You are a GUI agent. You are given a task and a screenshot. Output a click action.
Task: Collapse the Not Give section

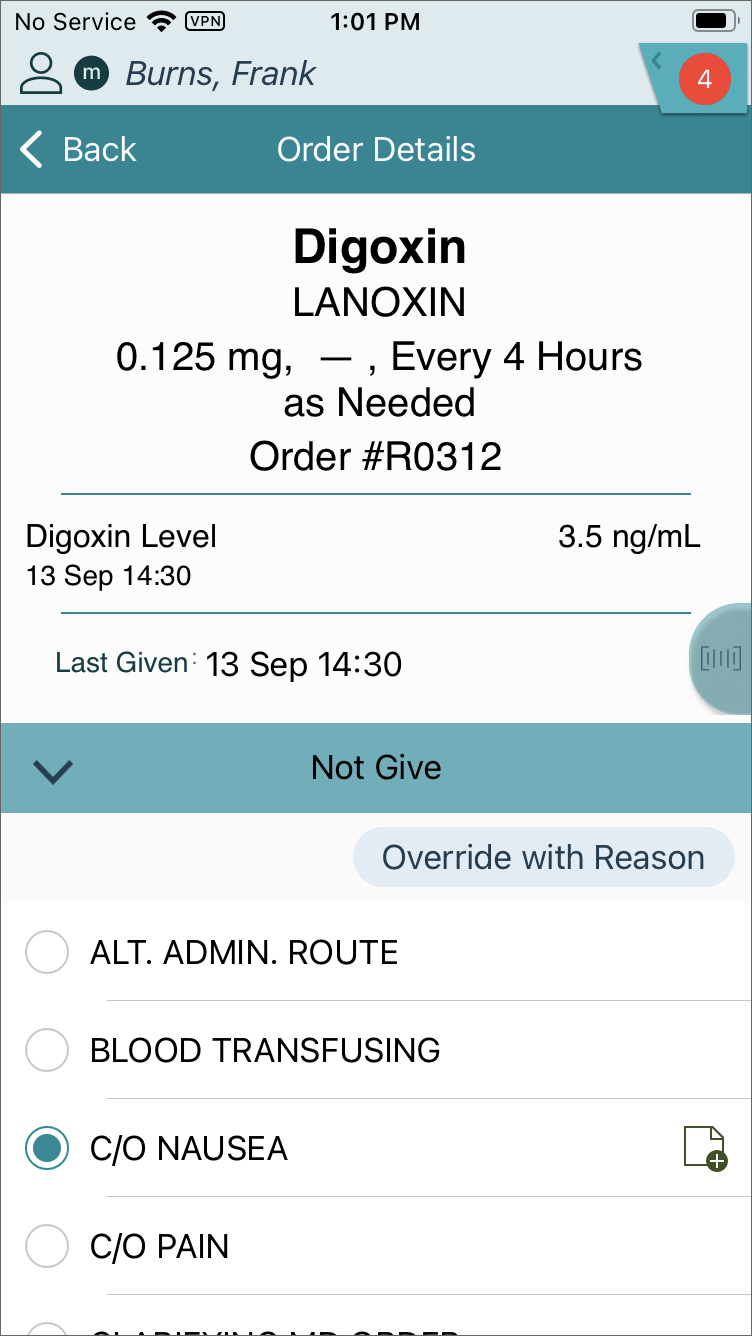(x=53, y=770)
